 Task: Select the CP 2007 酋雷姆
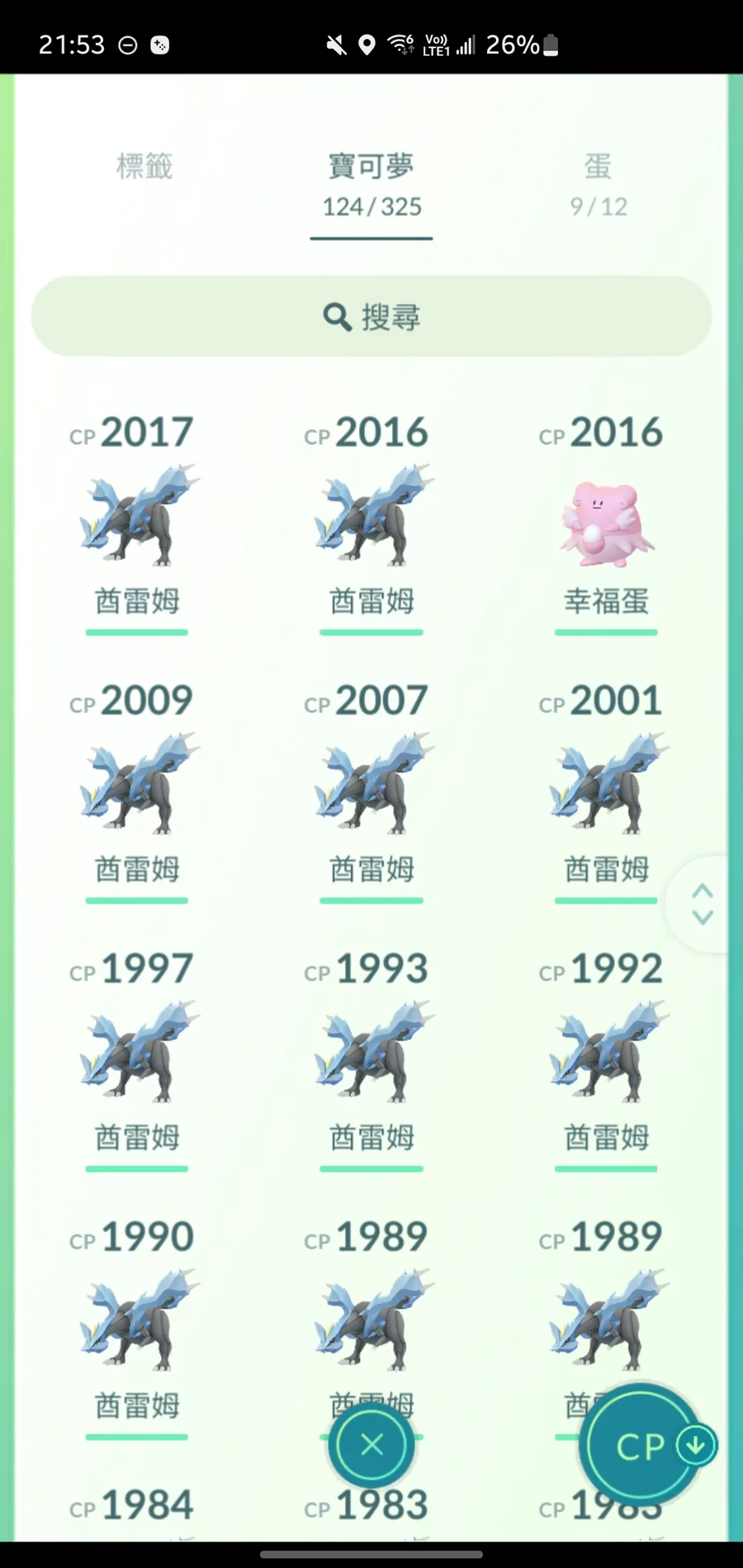click(371, 786)
